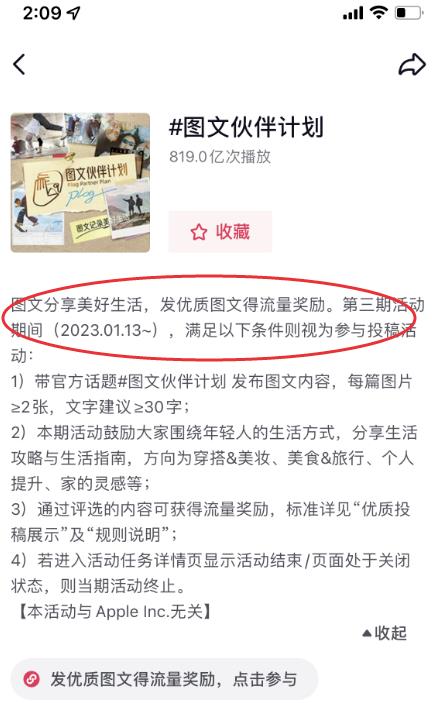Go back using the top-left arrow
This screenshot has width=432, height=703.
(19, 65)
